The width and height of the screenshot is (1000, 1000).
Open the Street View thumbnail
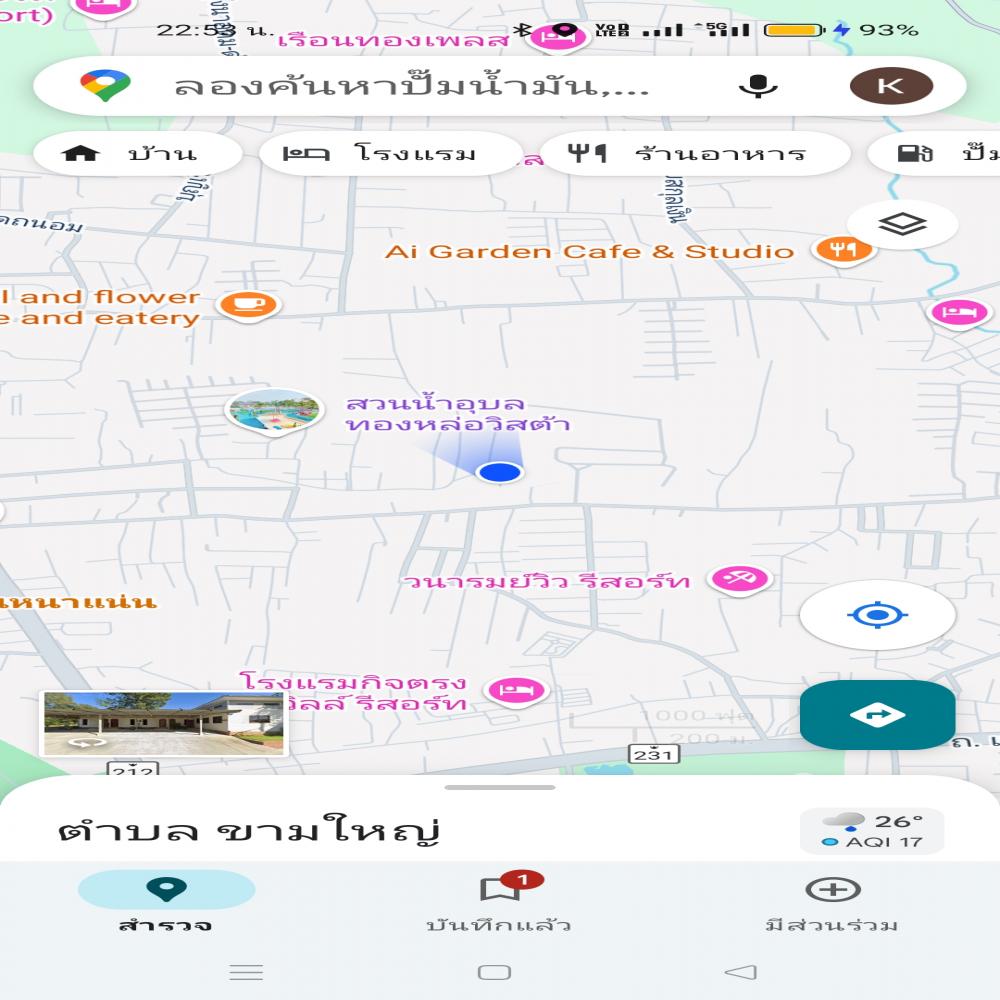pyautogui.click(x=163, y=723)
